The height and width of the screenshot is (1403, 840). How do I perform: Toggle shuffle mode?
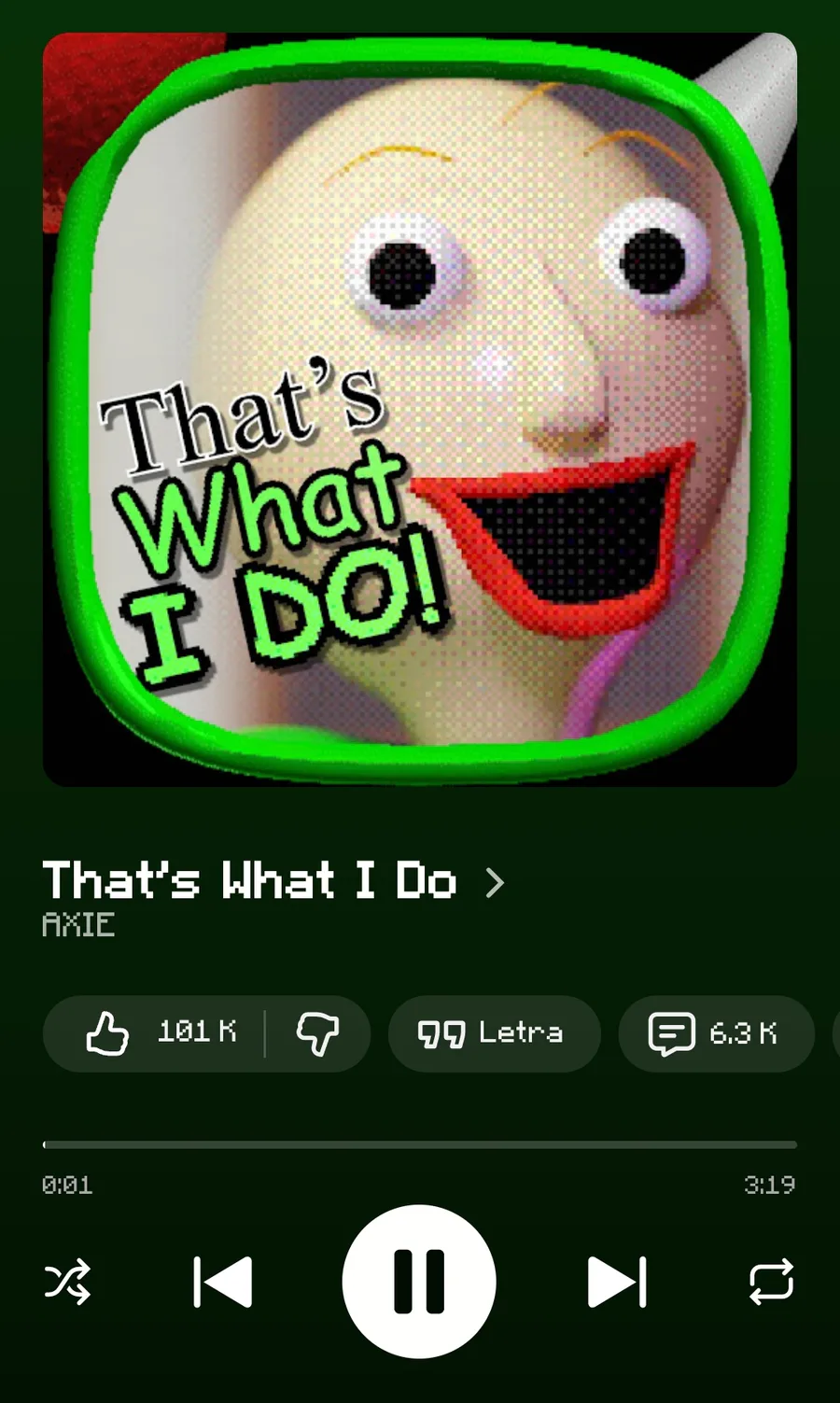[68, 1282]
